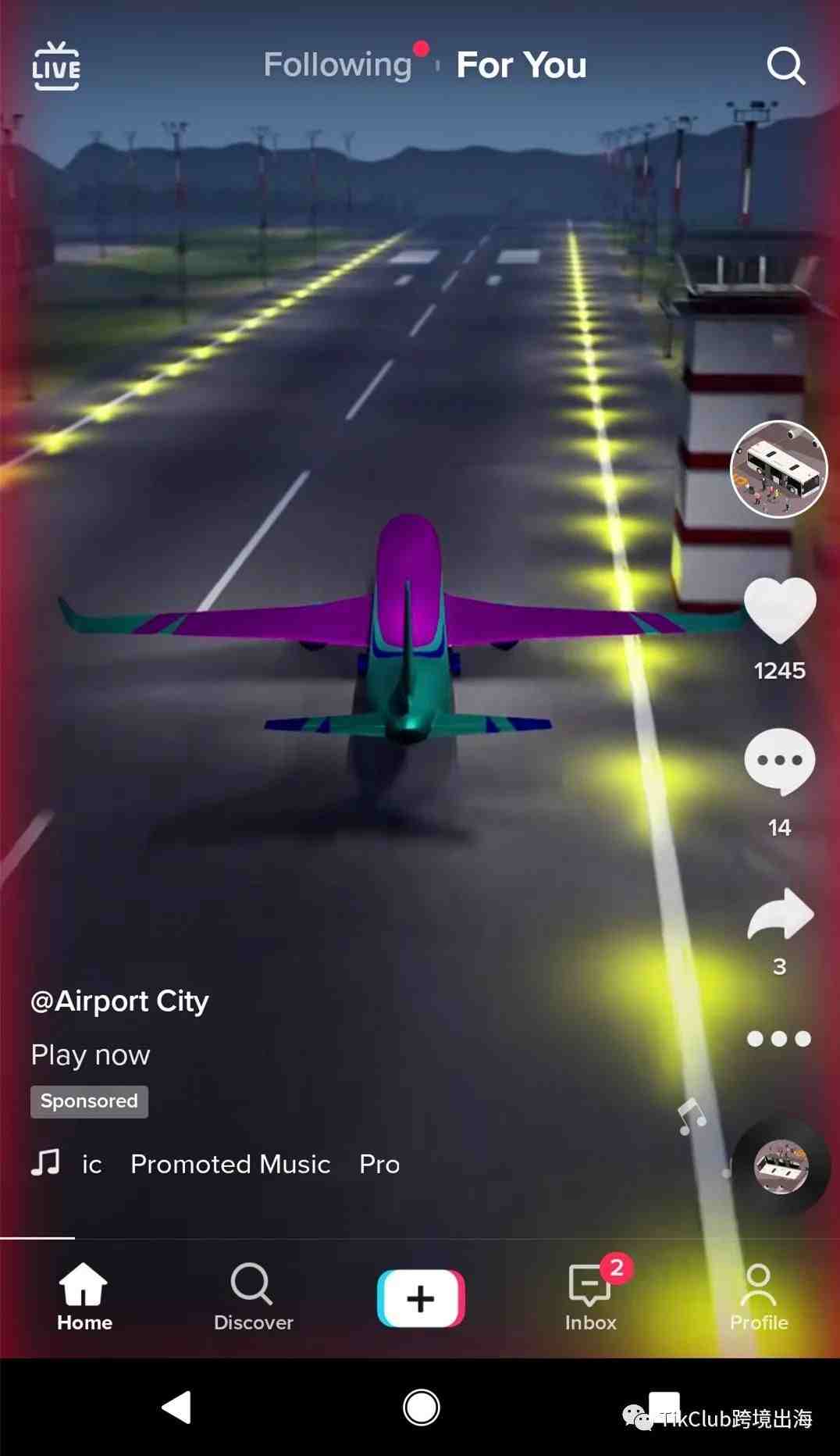The height and width of the screenshot is (1456, 840).
Task: Switch to the For You feed
Action: pyautogui.click(x=521, y=65)
